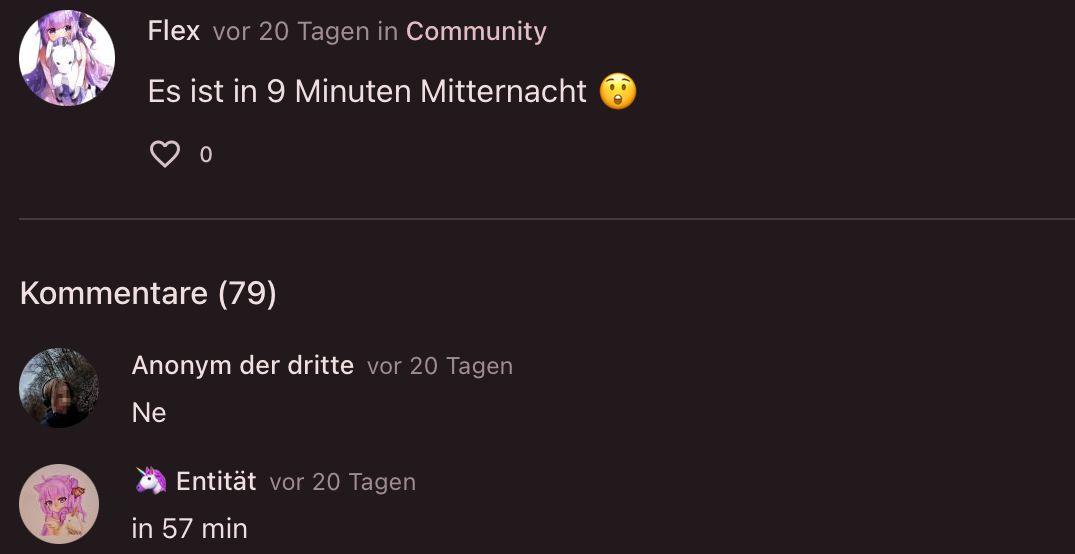
Task: Open Flex's profile picture
Action: [67, 58]
